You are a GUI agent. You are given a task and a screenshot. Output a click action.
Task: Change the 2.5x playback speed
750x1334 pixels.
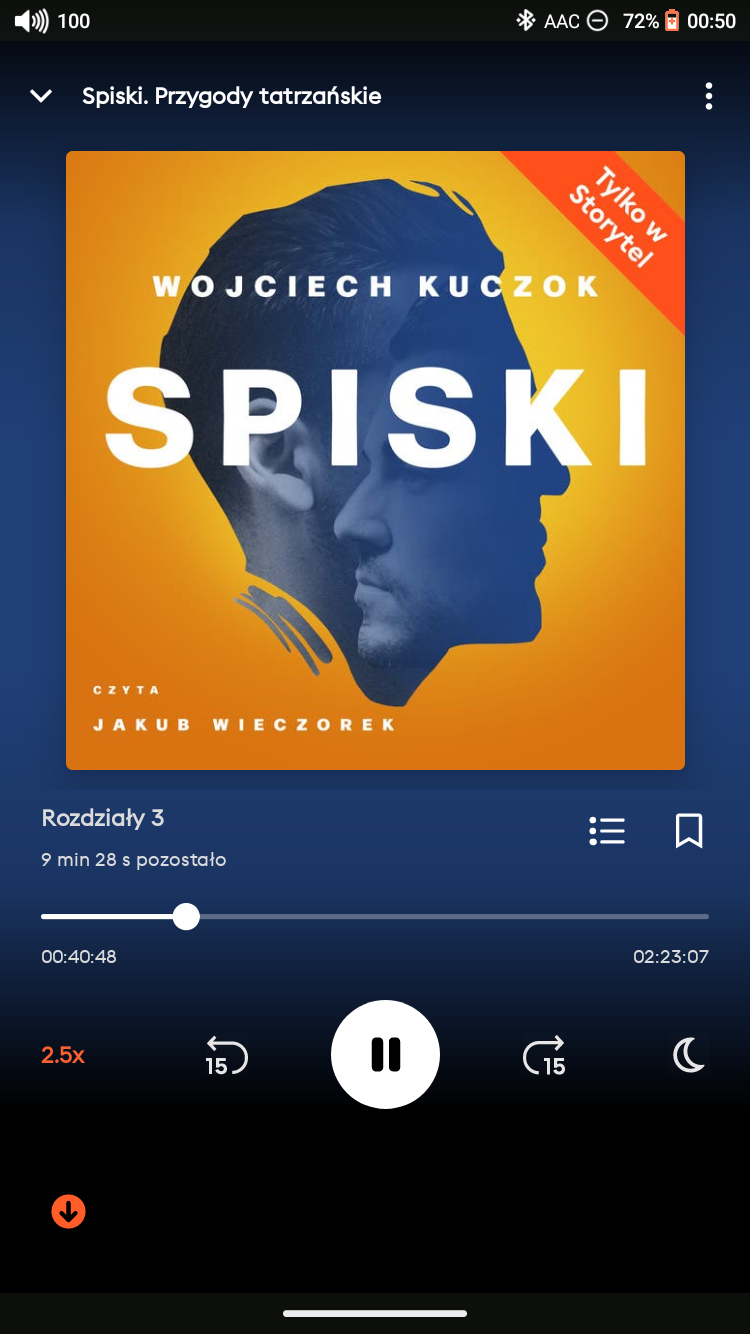[x=63, y=1055]
